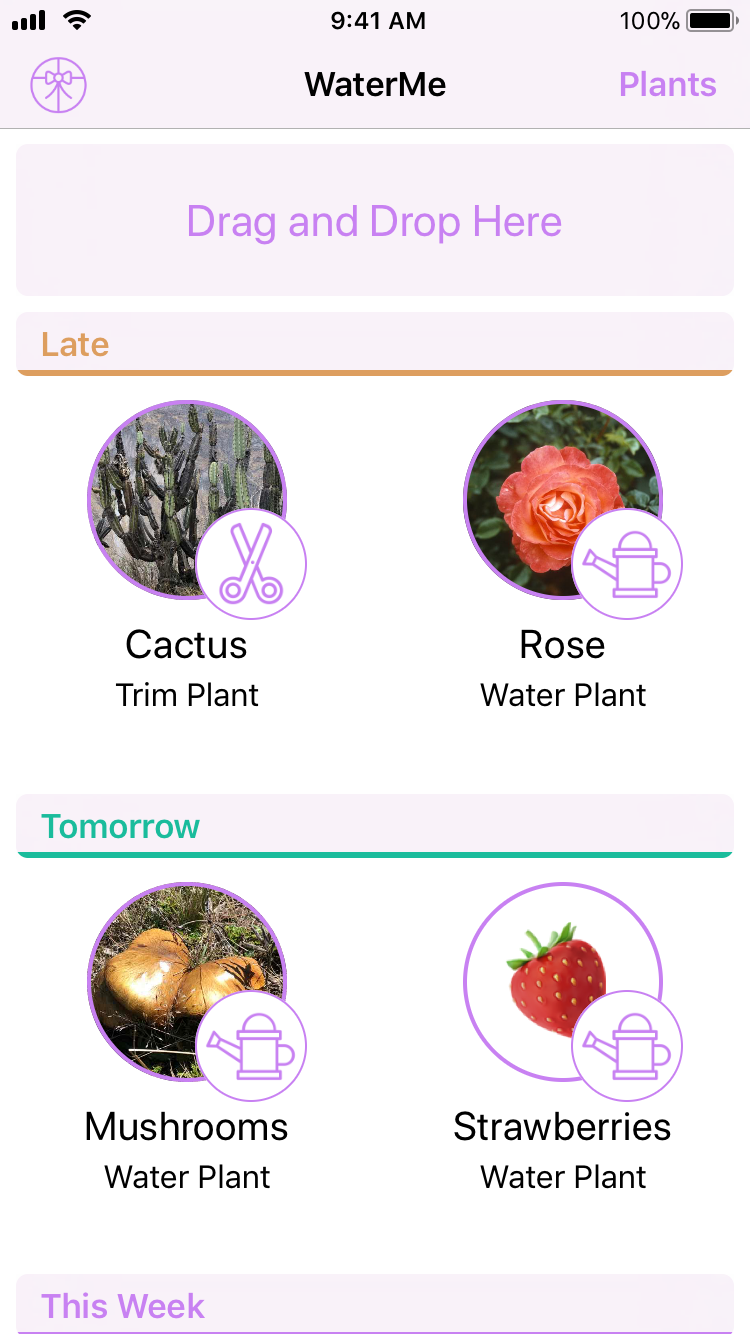Open the gift icon in the top bar

59,85
